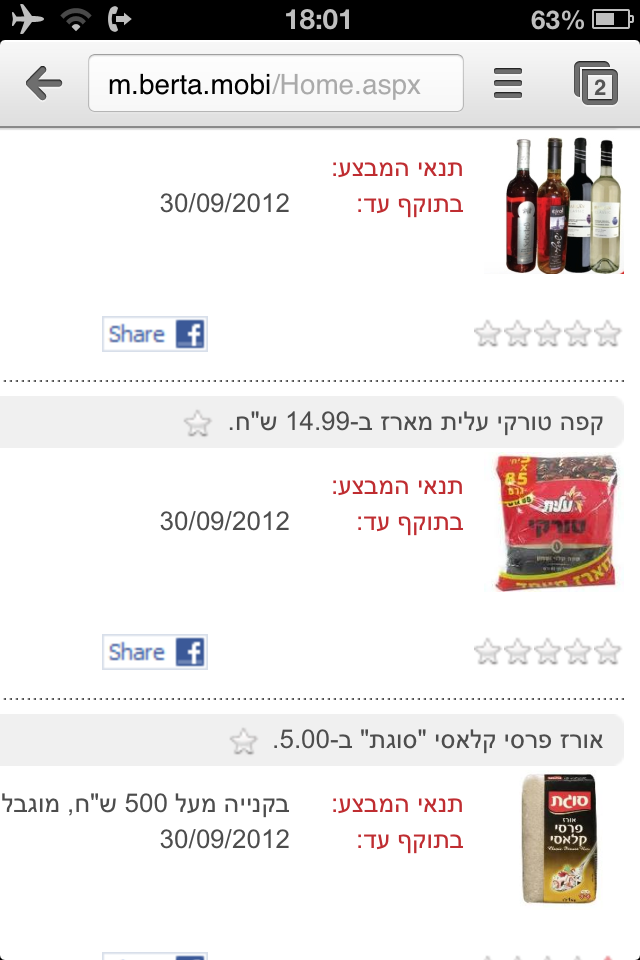640x960 pixels.
Task: Favorite the Turkish coffee 14.99 deal star
Action: tap(198, 424)
